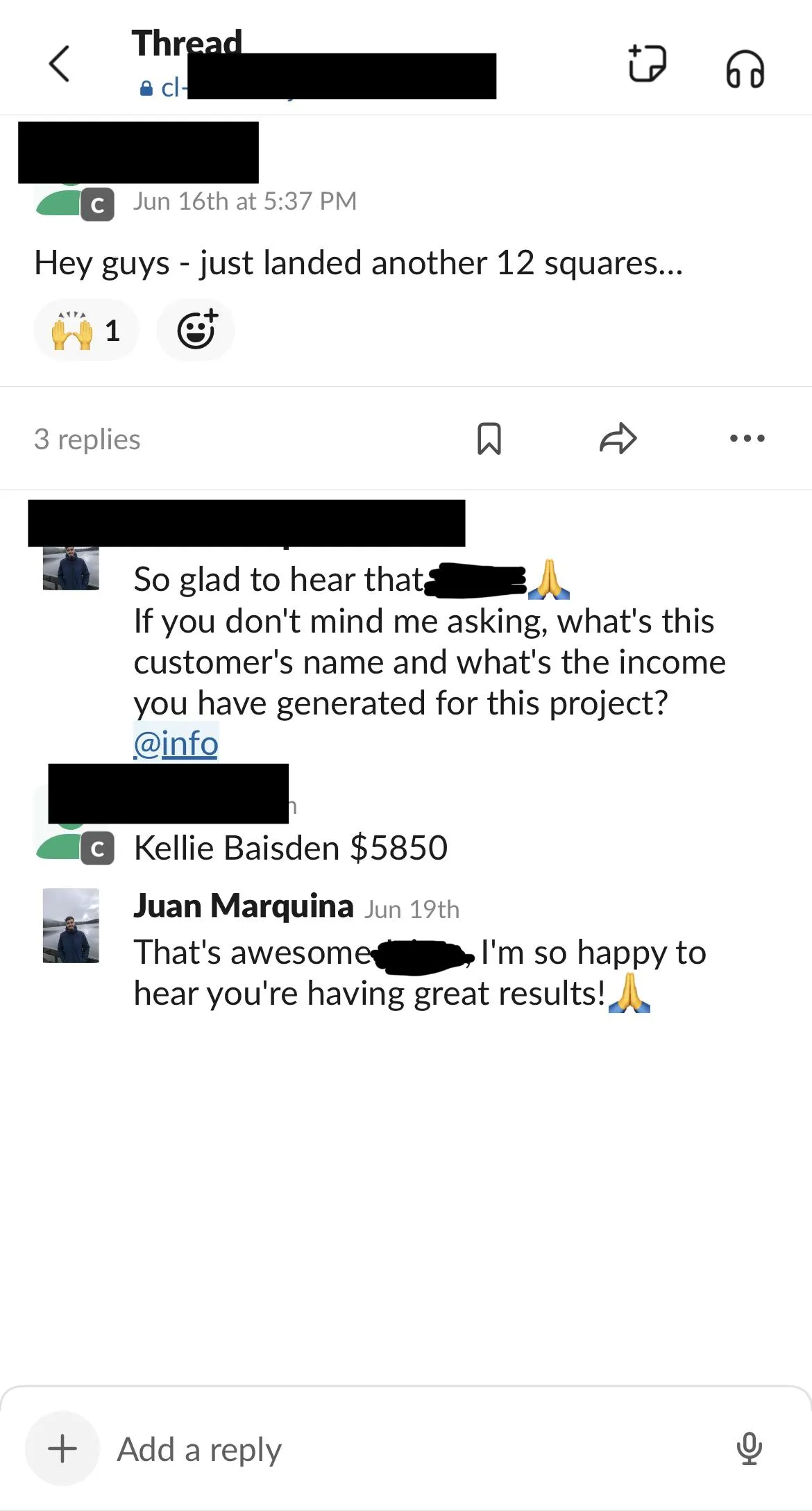Open the three-dot more options menu
The image size is (812, 1511).
(x=747, y=438)
